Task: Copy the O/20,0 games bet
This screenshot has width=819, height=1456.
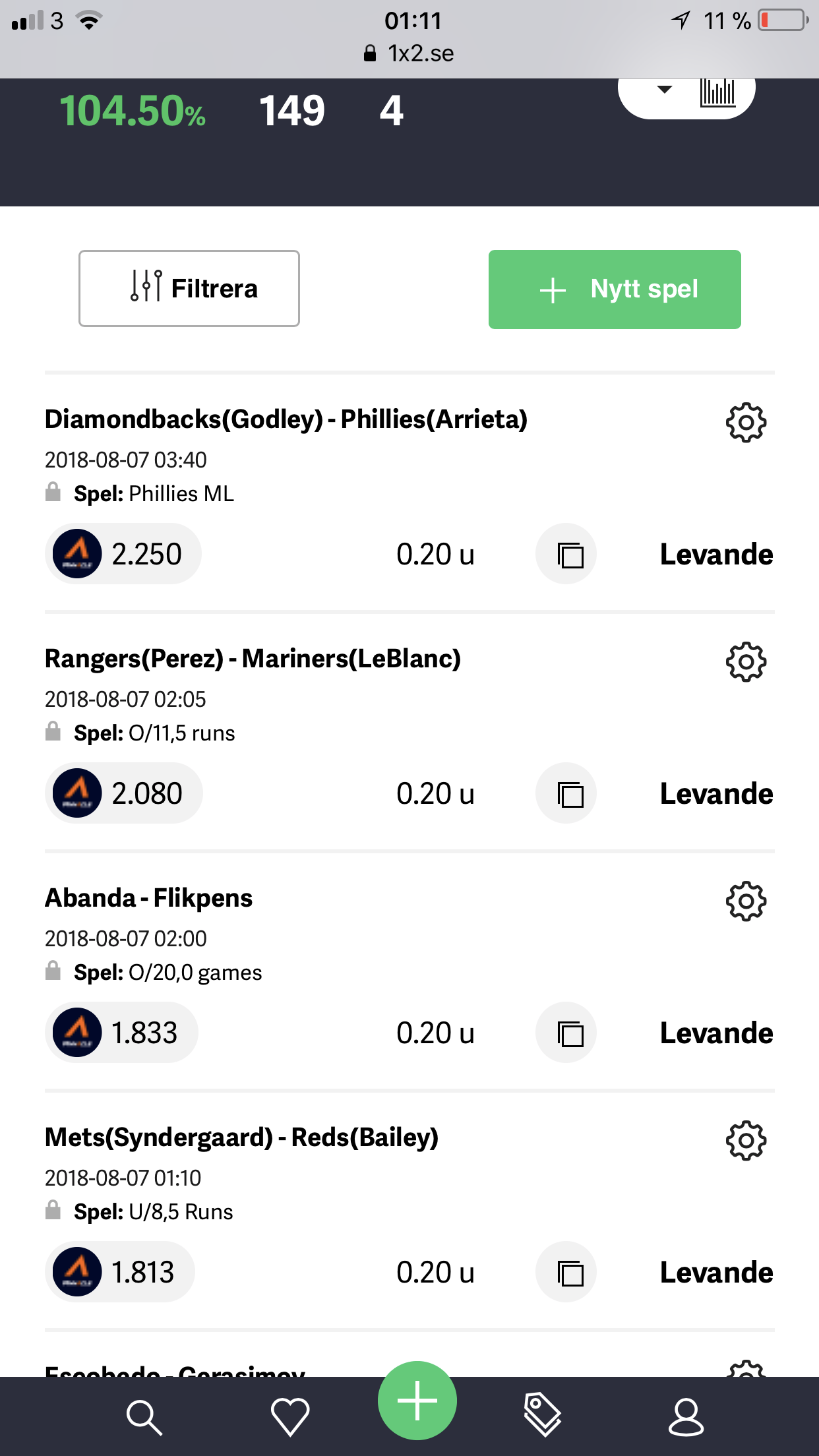Action: click(x=566, y=1033)
